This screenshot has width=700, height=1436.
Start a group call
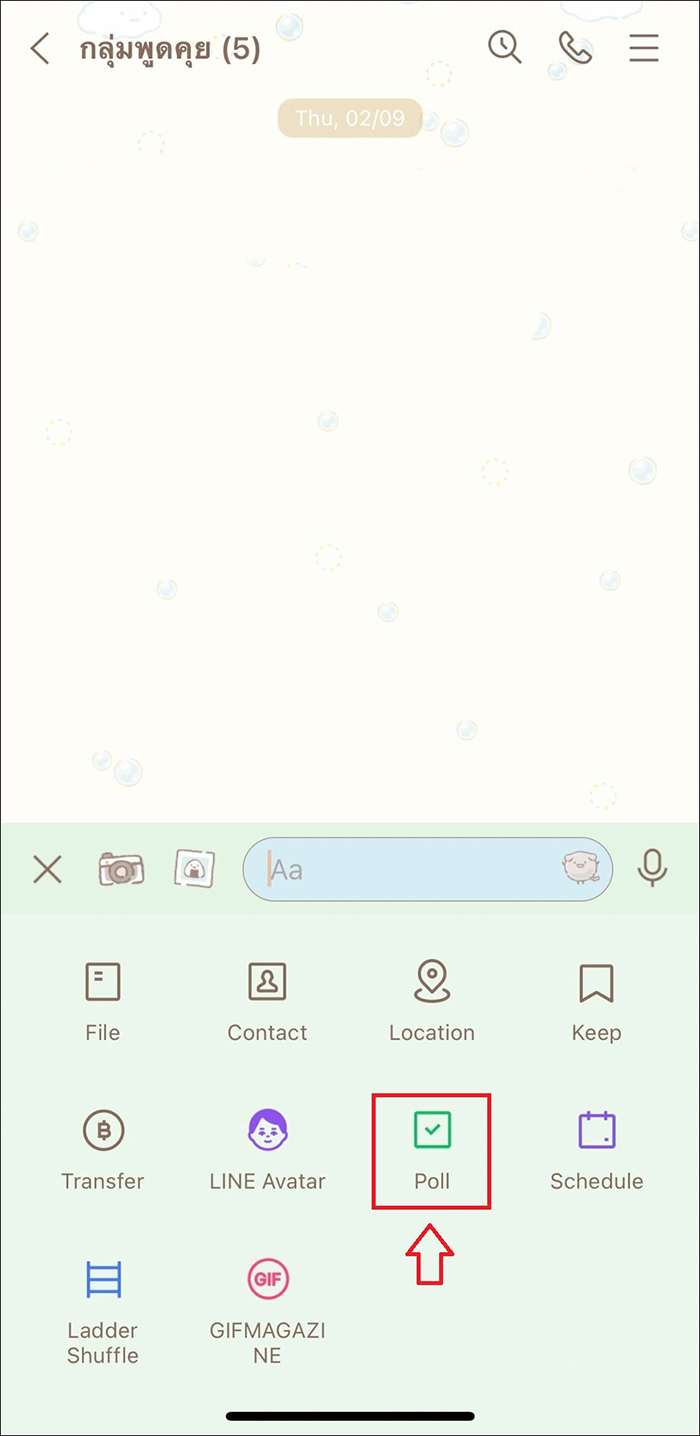[x=575, y=47]
